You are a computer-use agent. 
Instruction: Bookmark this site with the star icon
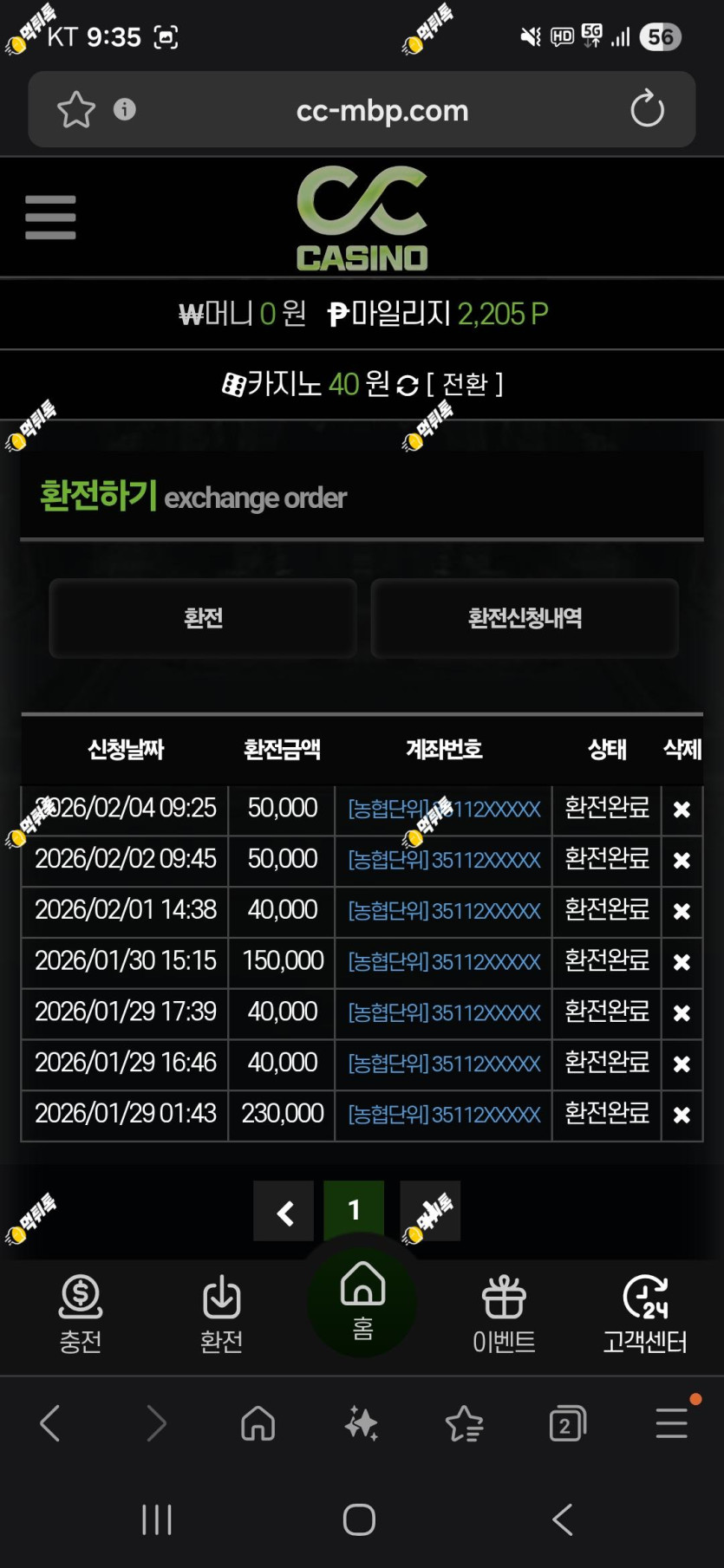75,109
